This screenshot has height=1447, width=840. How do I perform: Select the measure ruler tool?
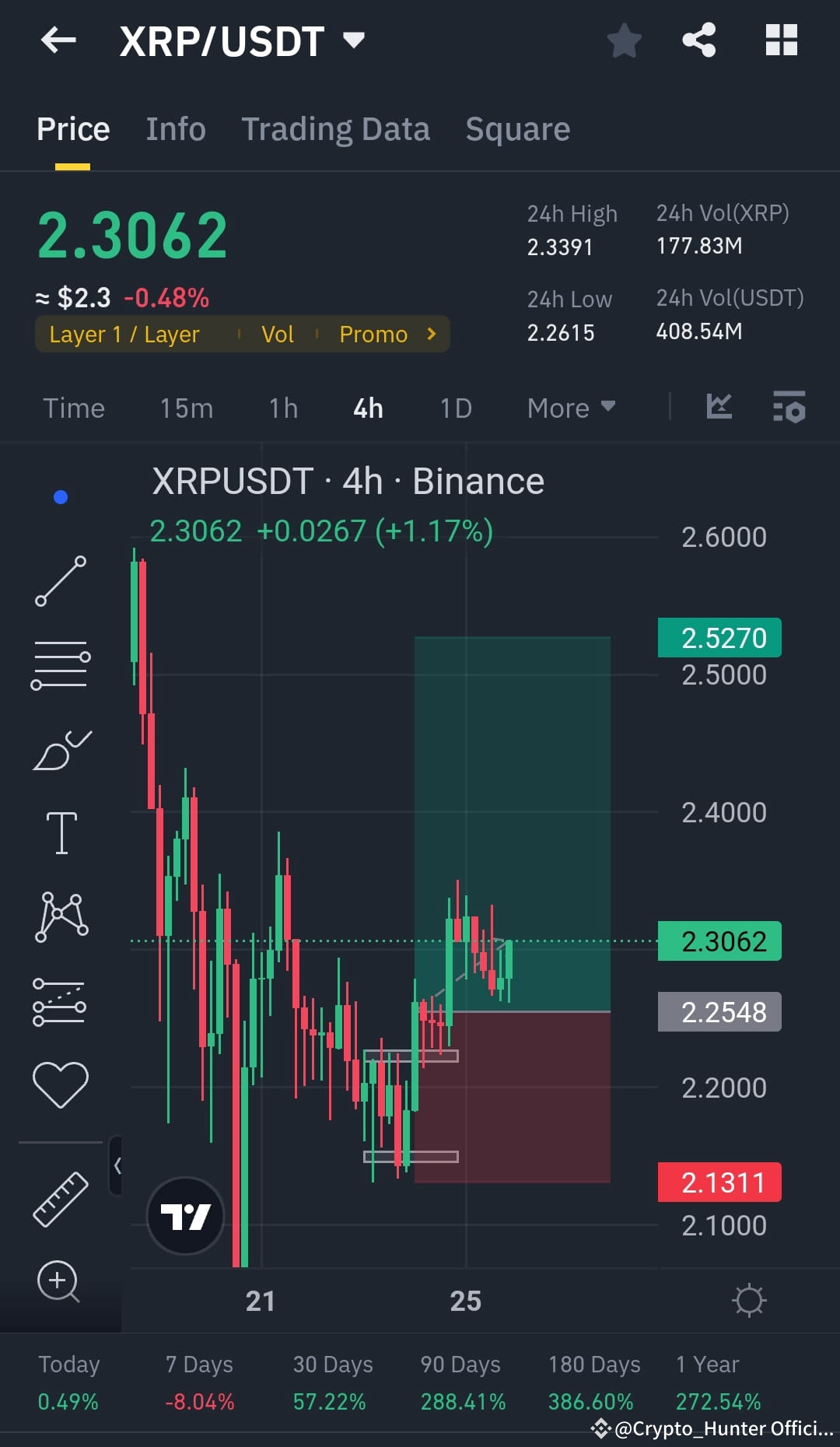(61, 1198)
